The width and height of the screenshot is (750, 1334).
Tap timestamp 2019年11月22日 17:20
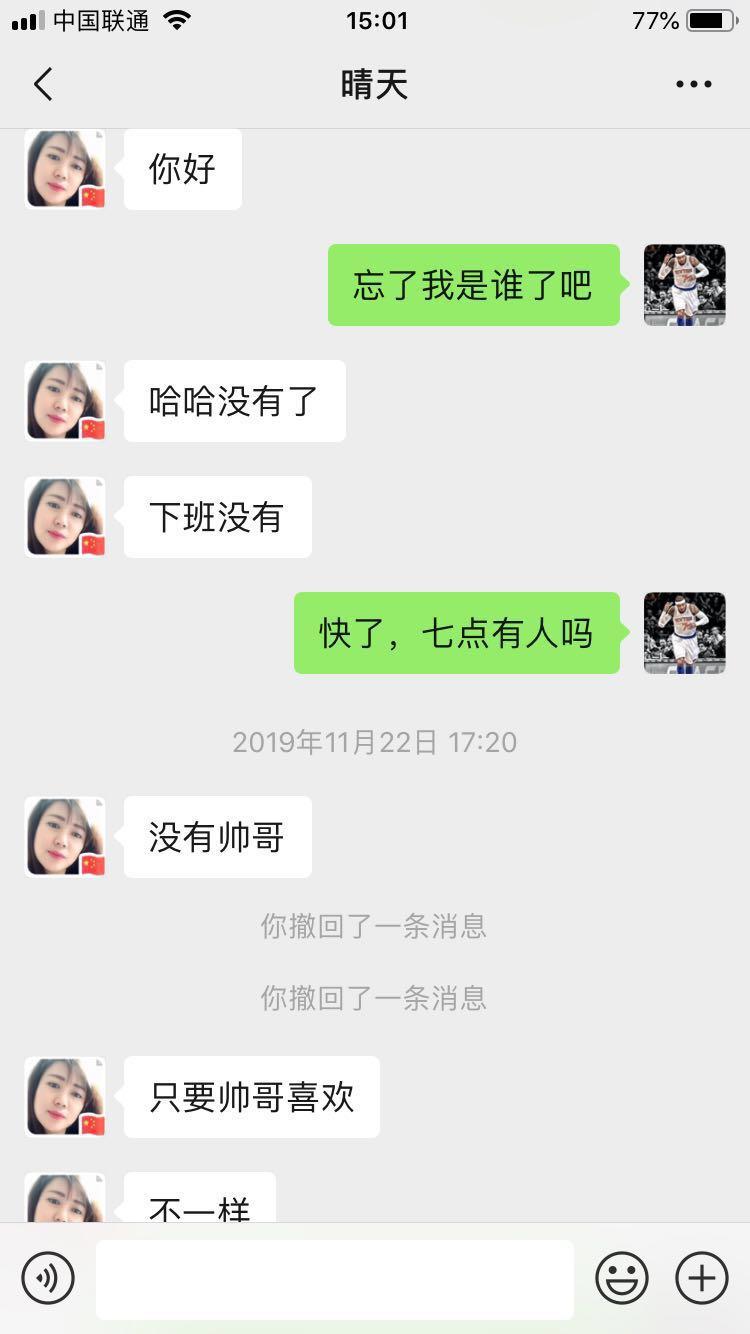(374, 742)
